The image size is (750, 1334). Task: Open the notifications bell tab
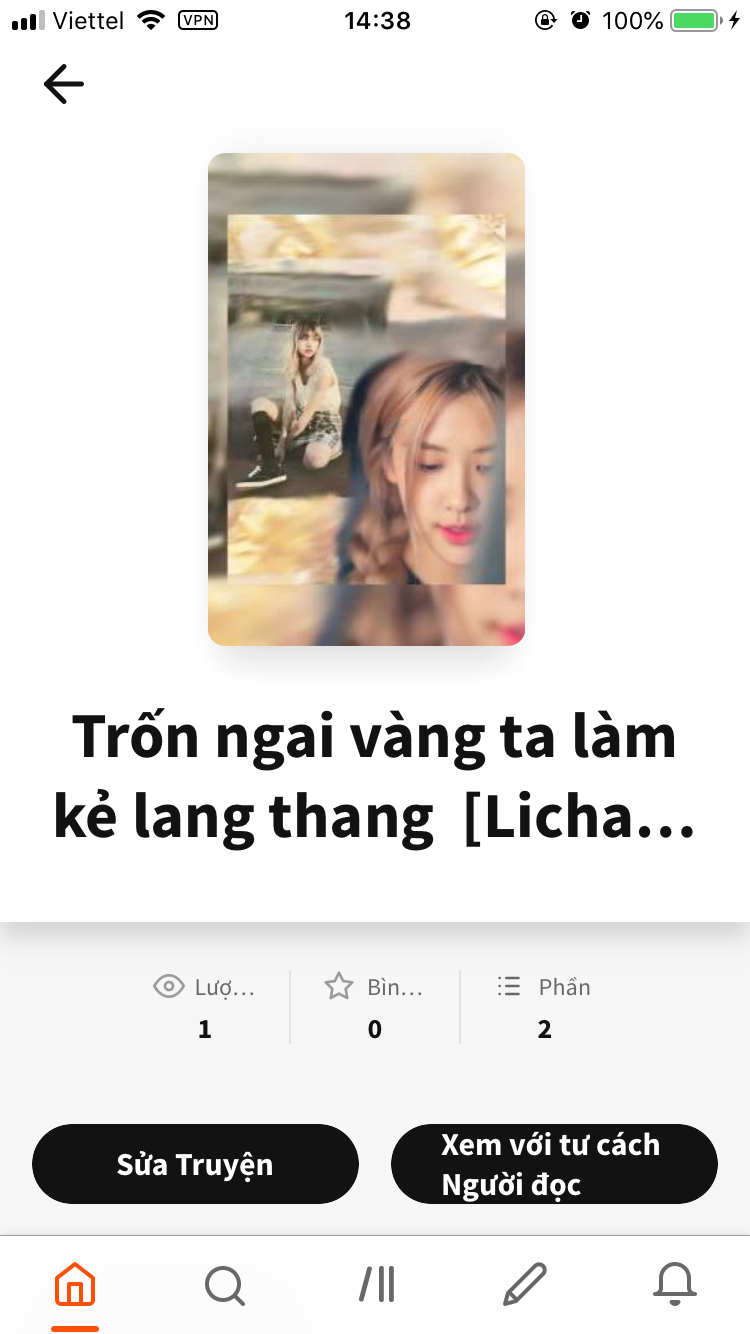675,1284
